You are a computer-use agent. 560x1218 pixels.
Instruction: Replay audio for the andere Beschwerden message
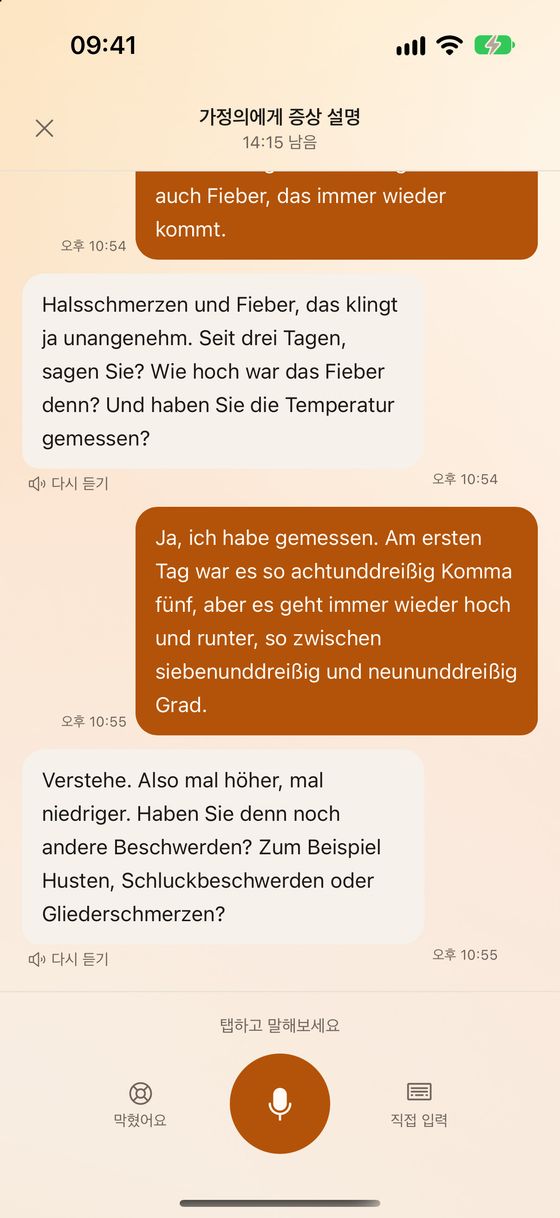tap(68, 960)
